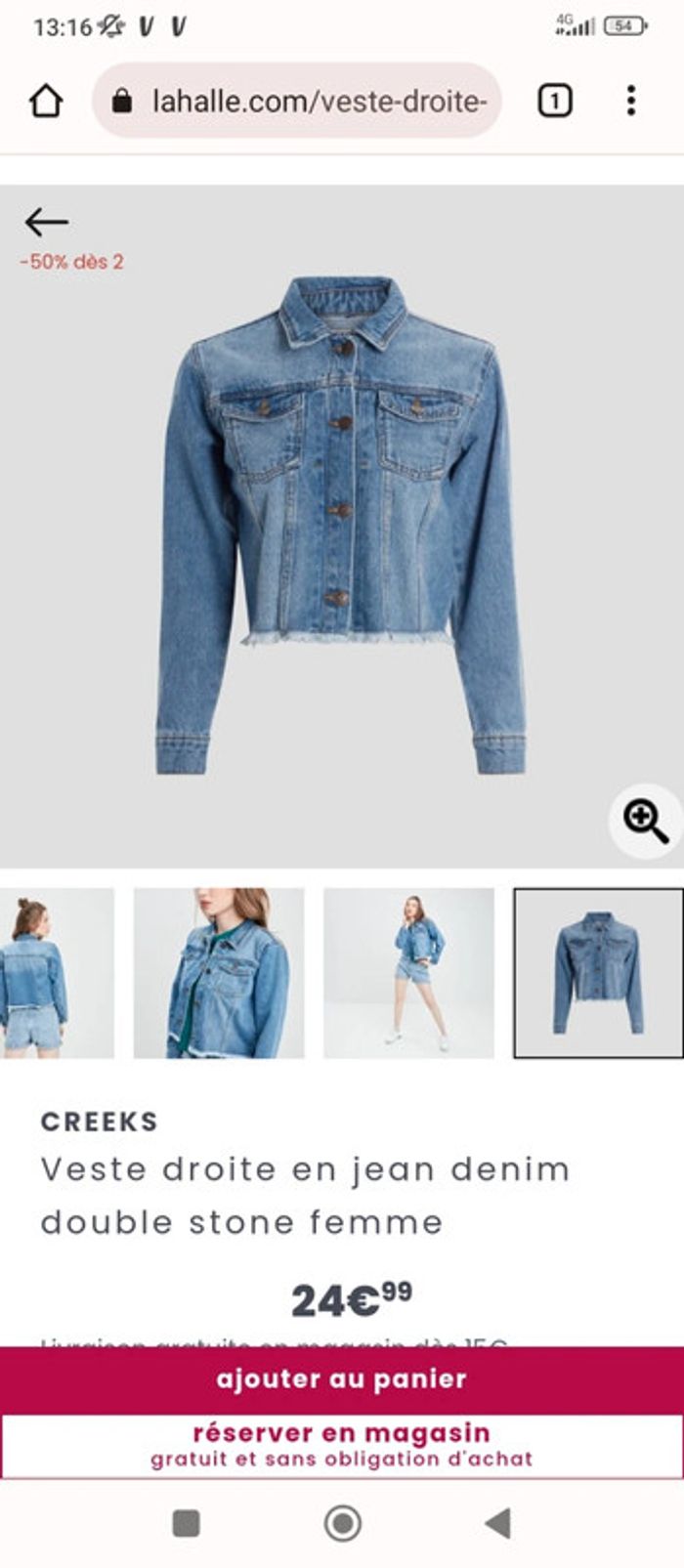Open the browser overflow menu
Image resolution: width=684 pixels, height=1568 pixels.
point(631,101)
